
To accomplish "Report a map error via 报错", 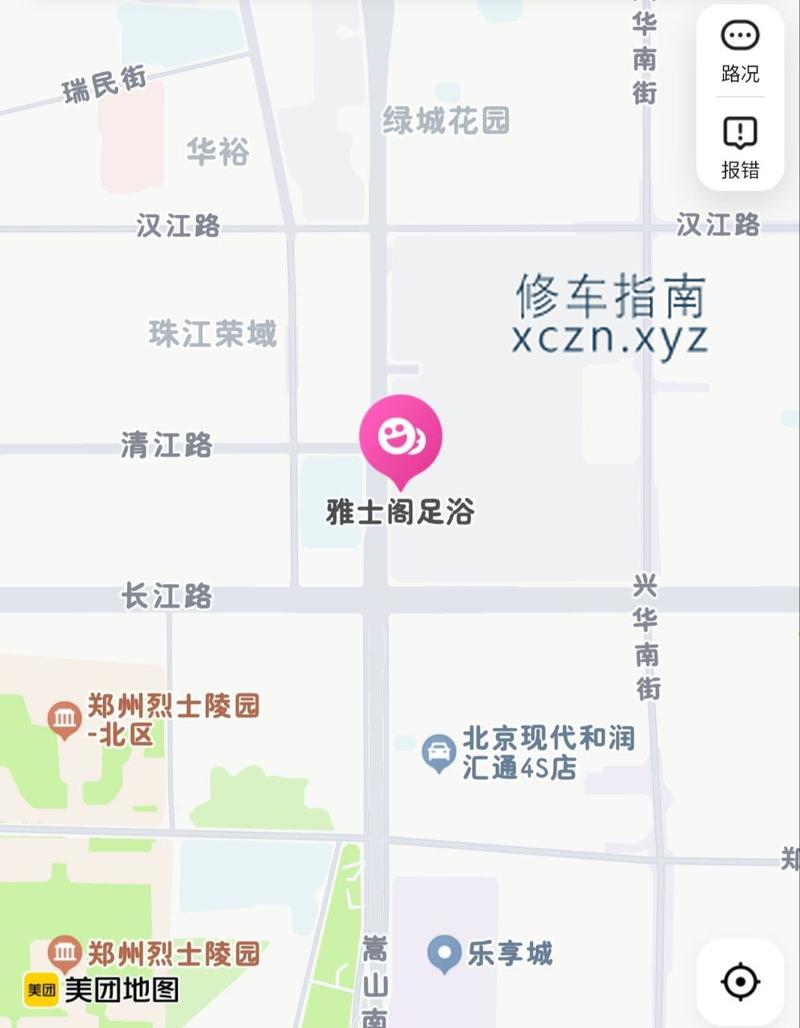I will [740, 146].
